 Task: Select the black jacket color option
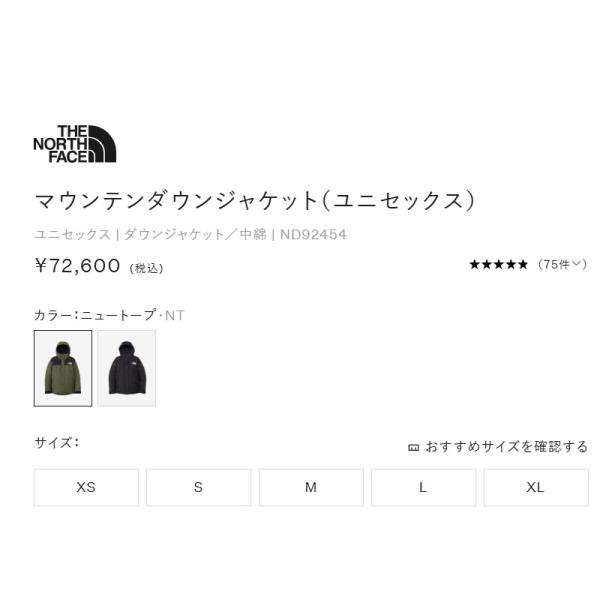[x=127, y=368]
